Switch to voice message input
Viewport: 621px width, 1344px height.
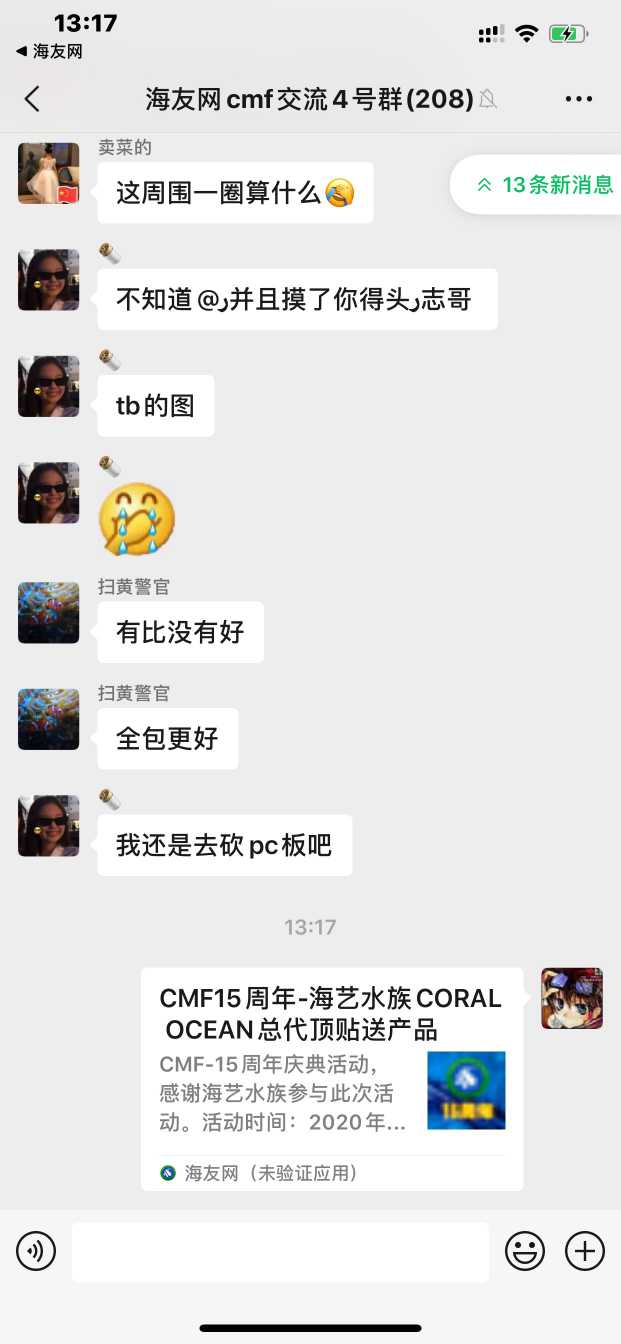pos(36,1250)
